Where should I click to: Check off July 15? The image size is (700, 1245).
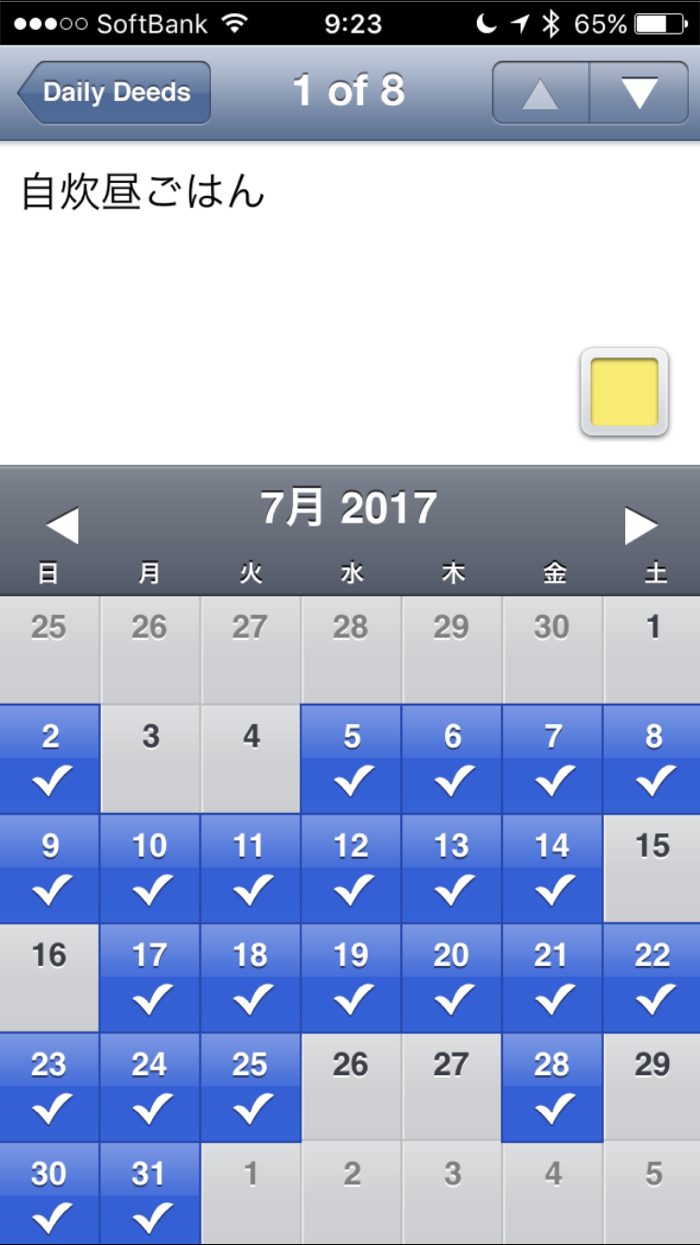[x=652, y=867]
